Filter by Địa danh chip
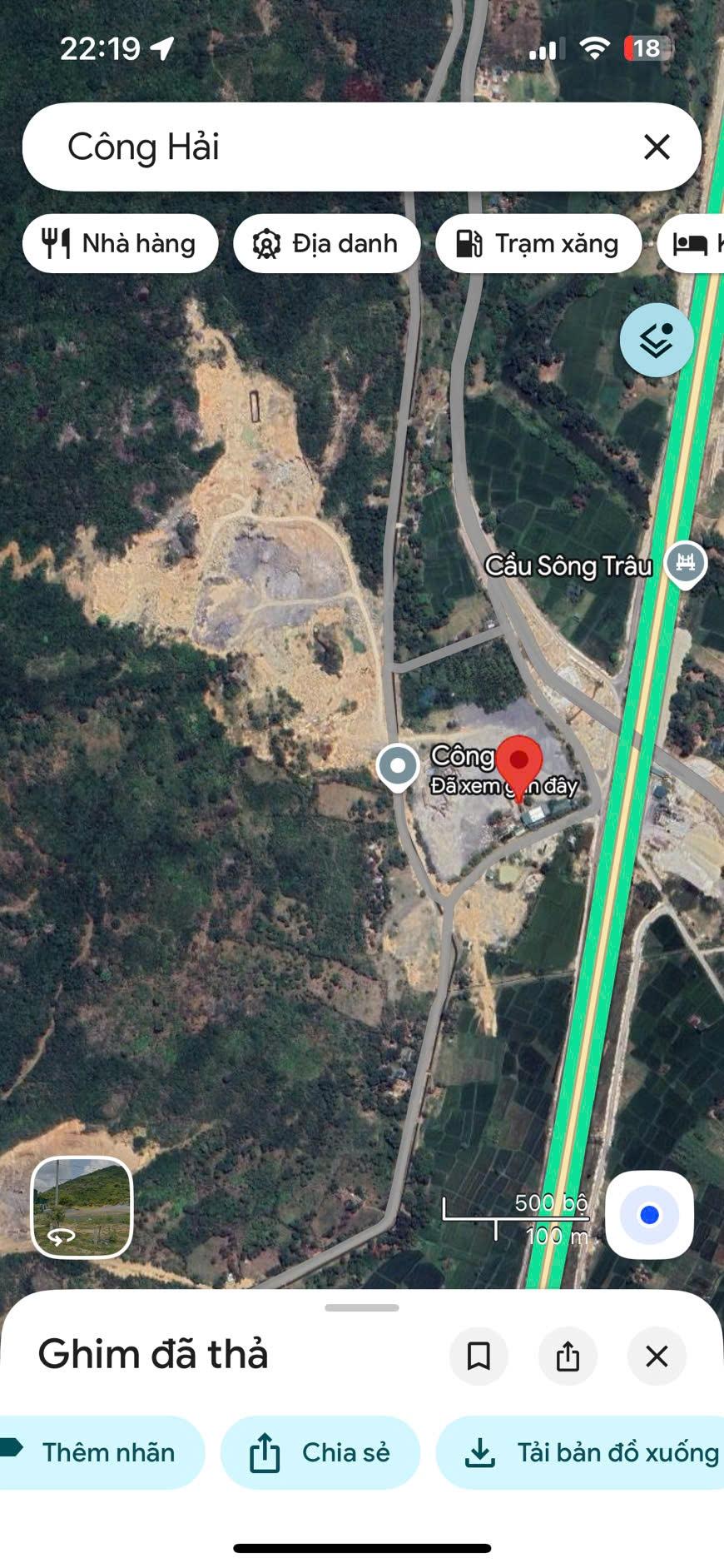The image size is (724, 1568). coord(327,244)
